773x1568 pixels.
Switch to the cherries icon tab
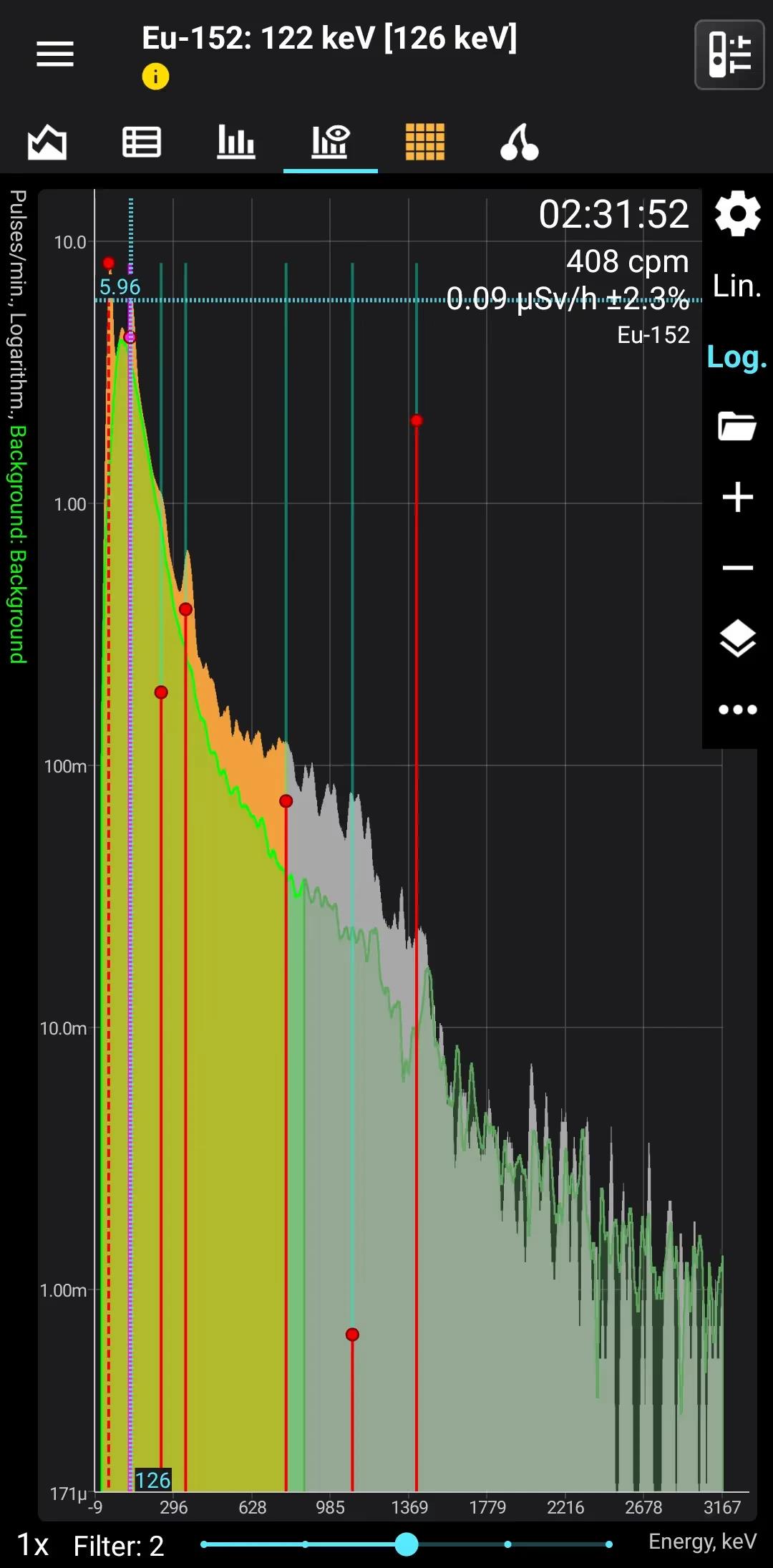pos(520,142)
